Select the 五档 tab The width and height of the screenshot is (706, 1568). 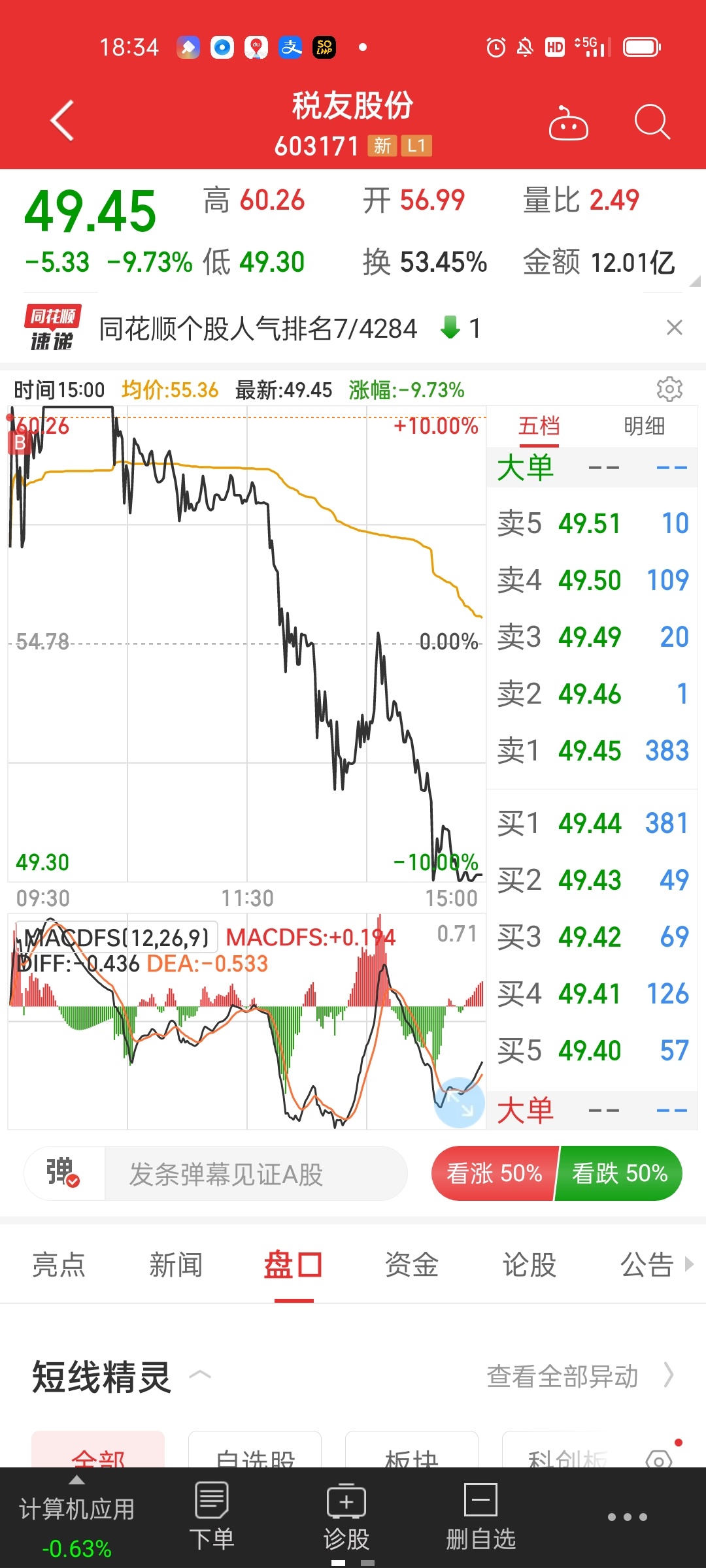pyautogui.click(x=539, y=426)
